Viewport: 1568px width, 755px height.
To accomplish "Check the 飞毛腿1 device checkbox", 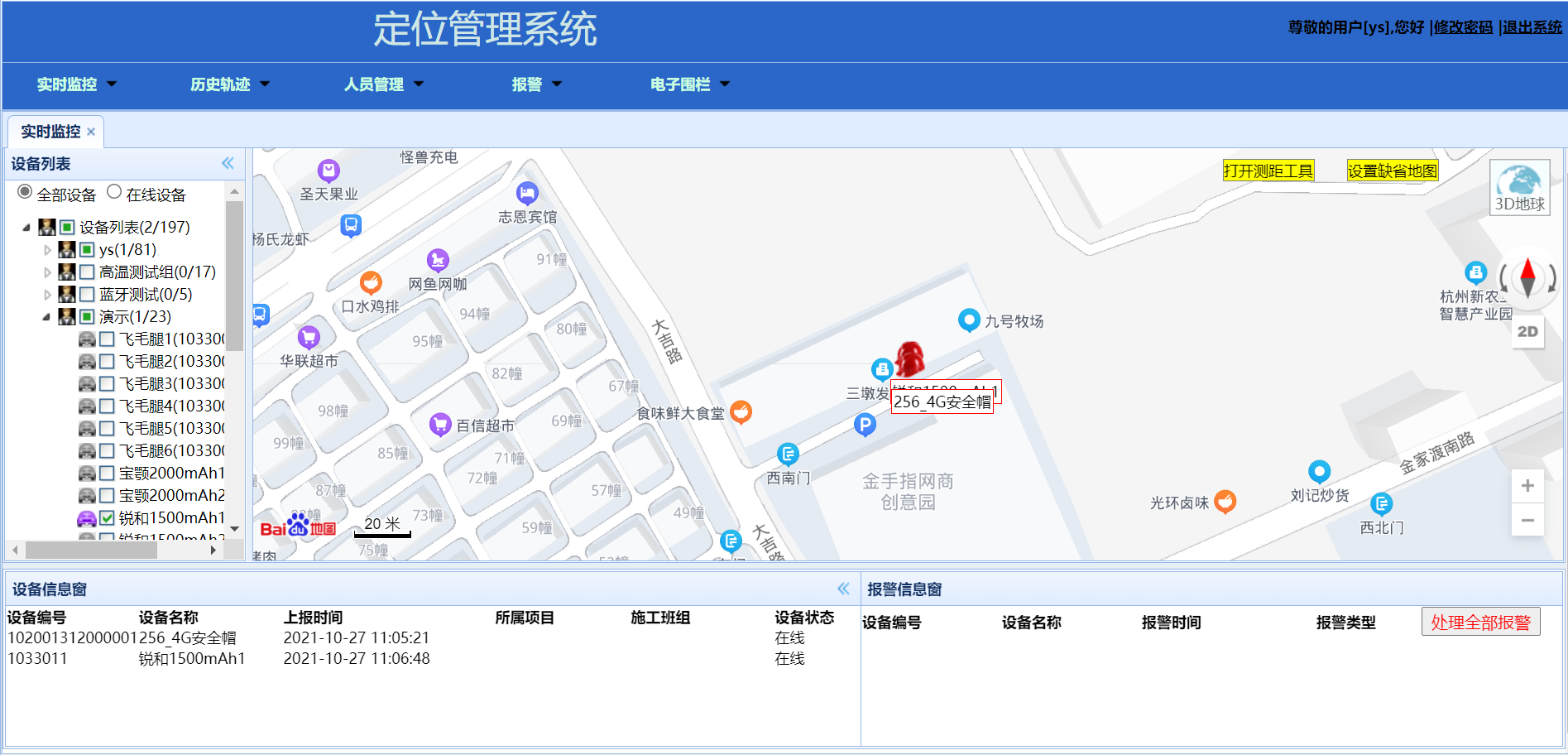I will pyautogui.click(x=107, y=339).
